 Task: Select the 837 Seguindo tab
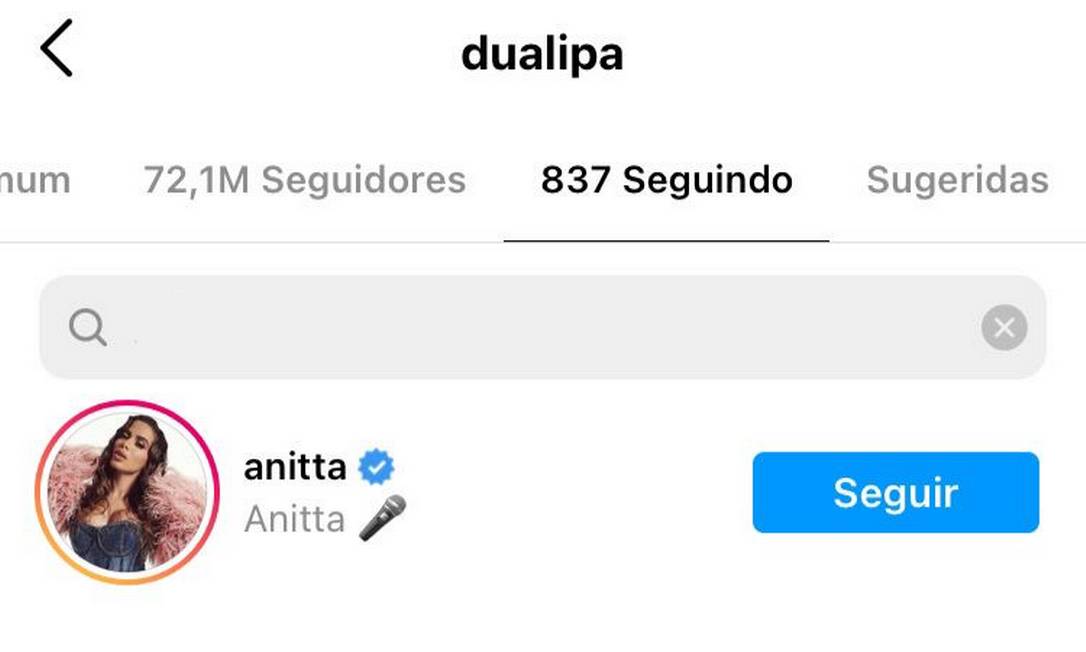[666, 180]
